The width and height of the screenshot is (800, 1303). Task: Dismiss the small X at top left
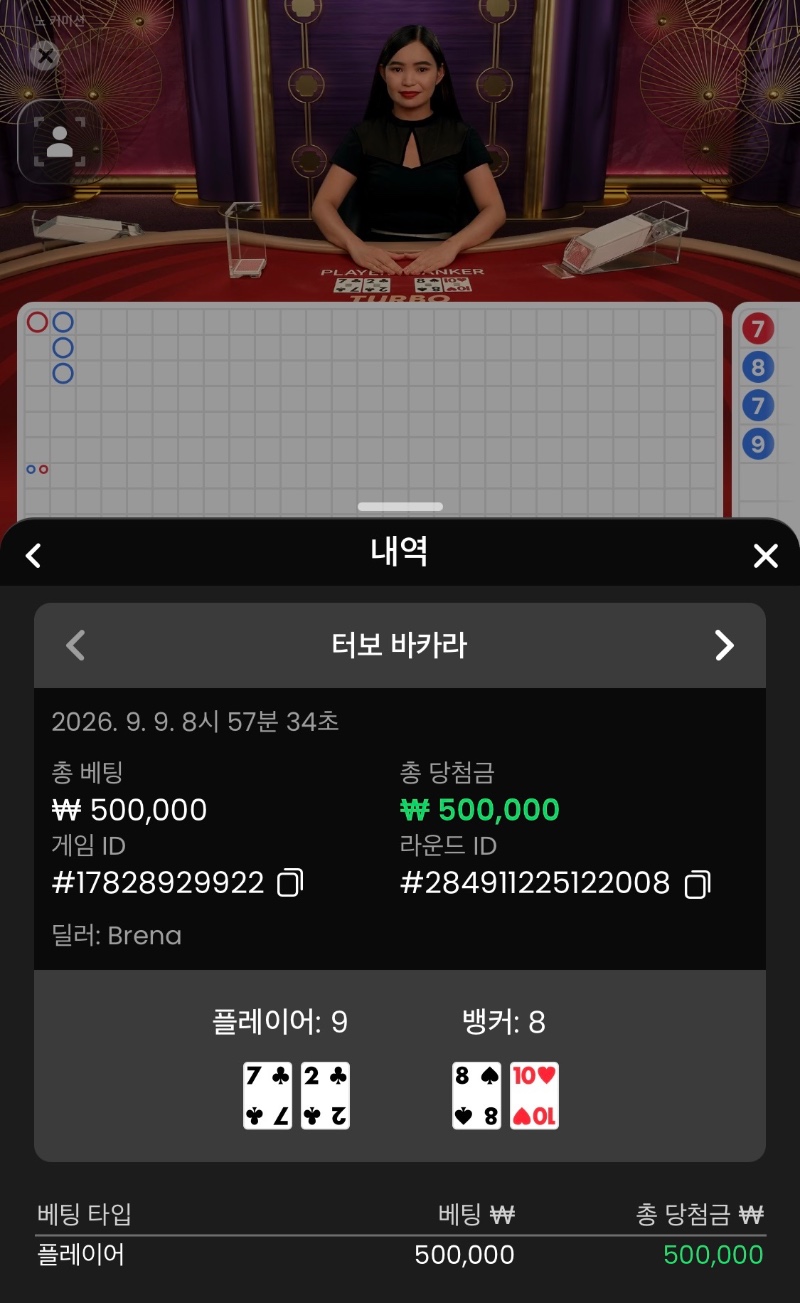coord(45,56)
